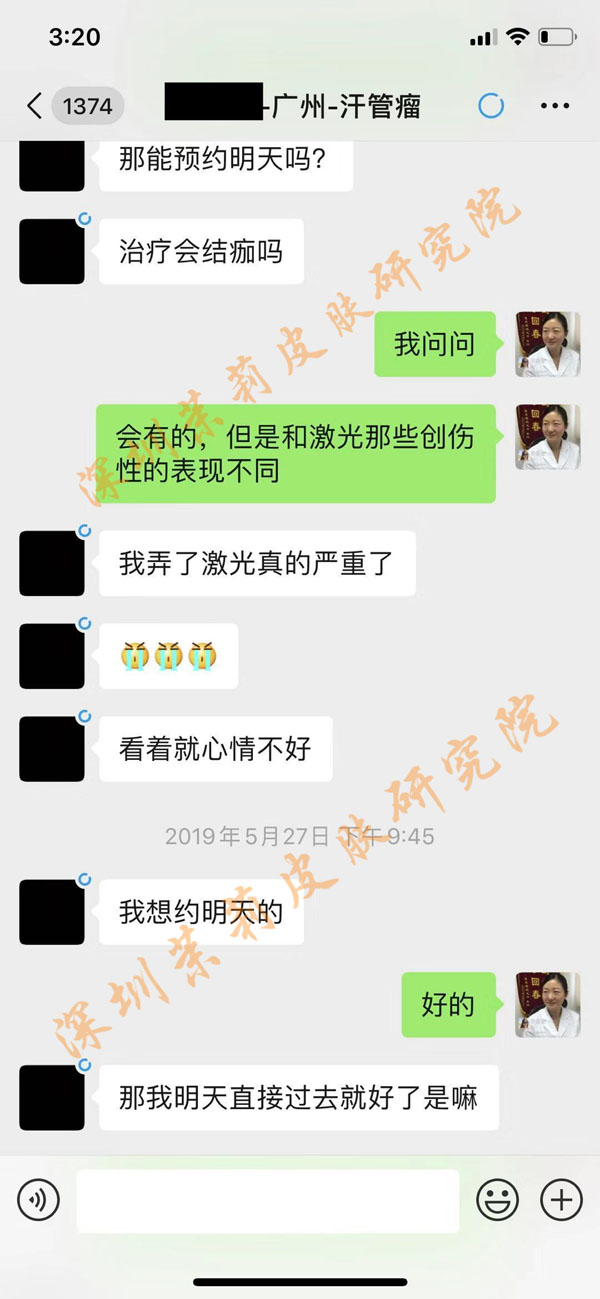Open the emoji picker
The image size is (600, 1299).
[x=497, y=1200]
